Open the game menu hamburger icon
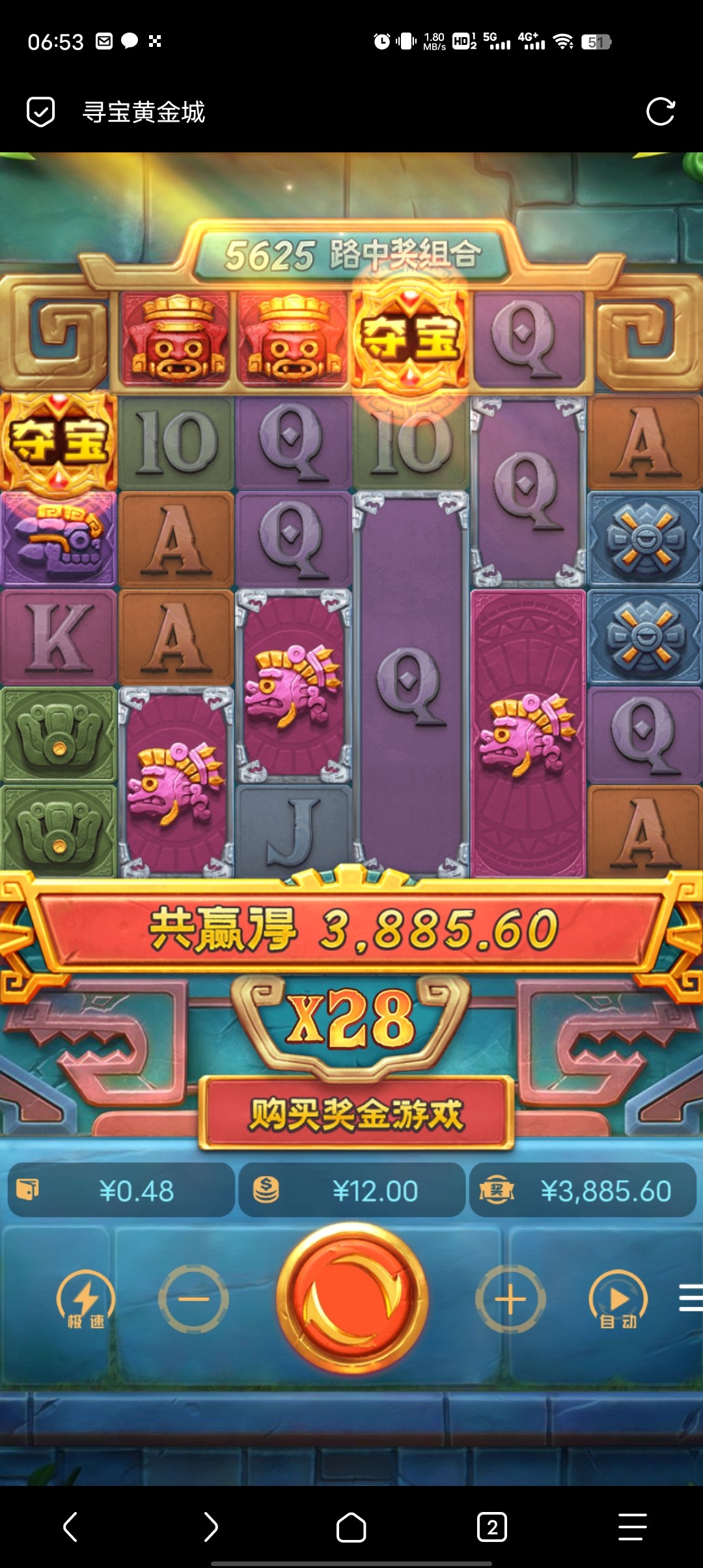Screen dimensions: 703x1568 click(690, 1298)
